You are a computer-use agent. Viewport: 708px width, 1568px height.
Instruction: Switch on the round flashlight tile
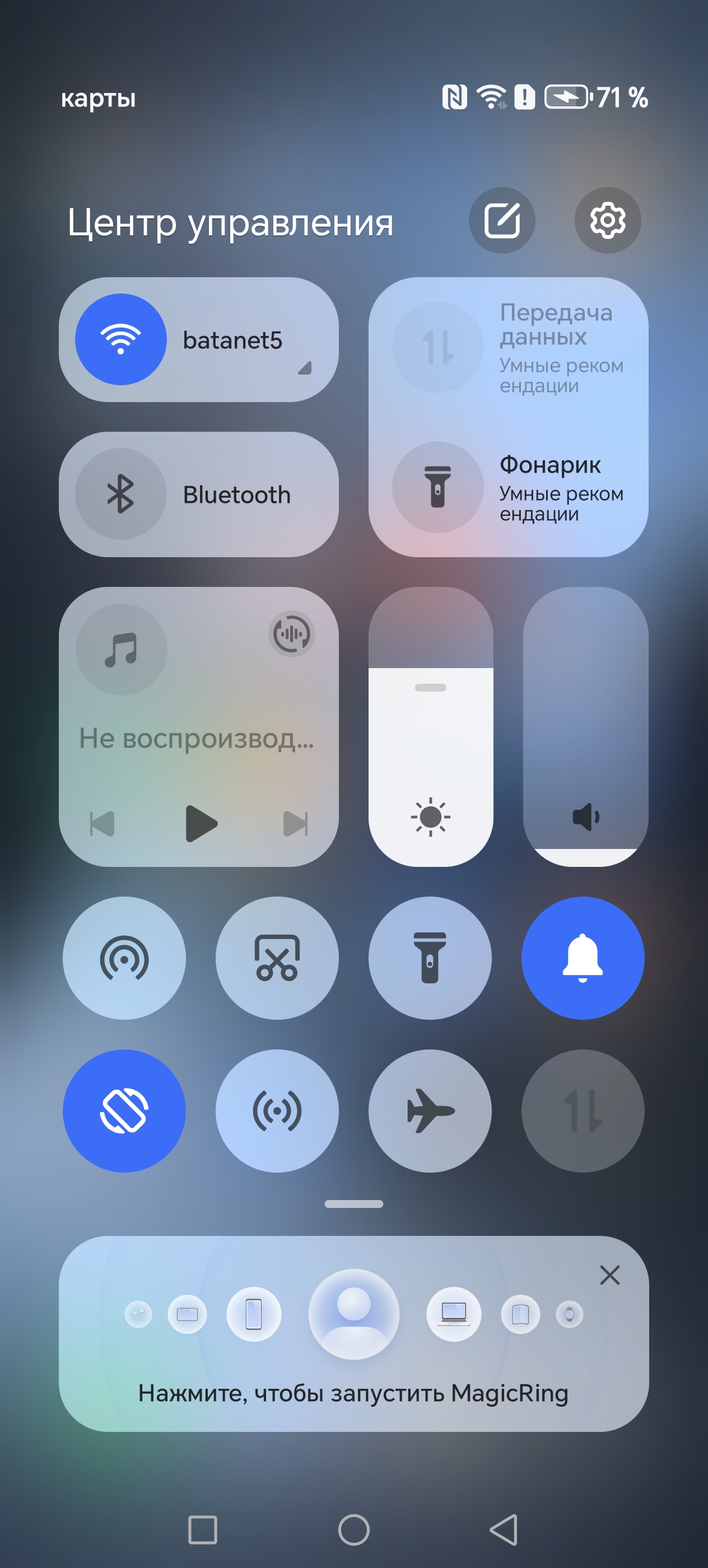430,958
